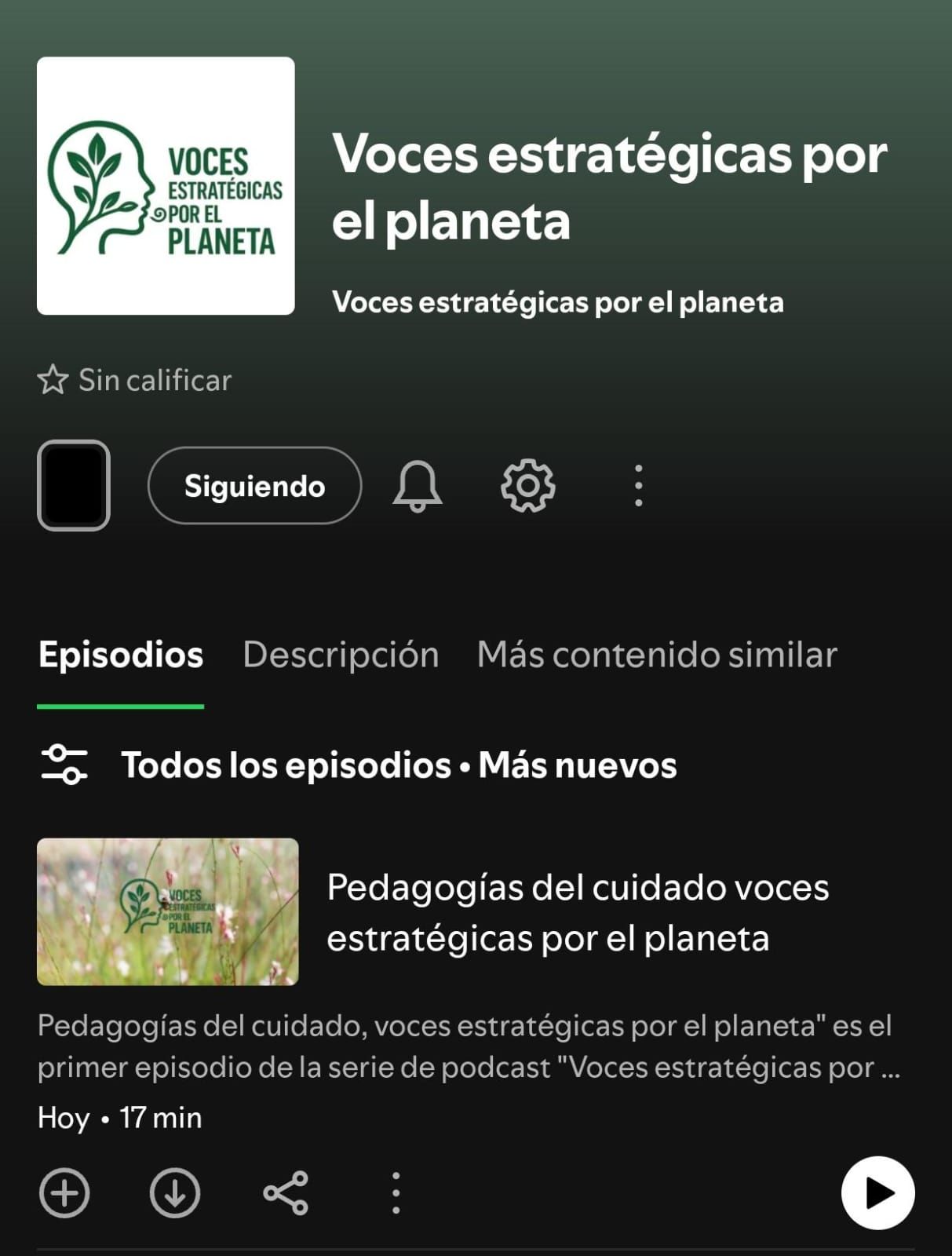Play the Pedagogías del cuidado episode
This screenshot has height=1256, width=952.
point(877,1193)
